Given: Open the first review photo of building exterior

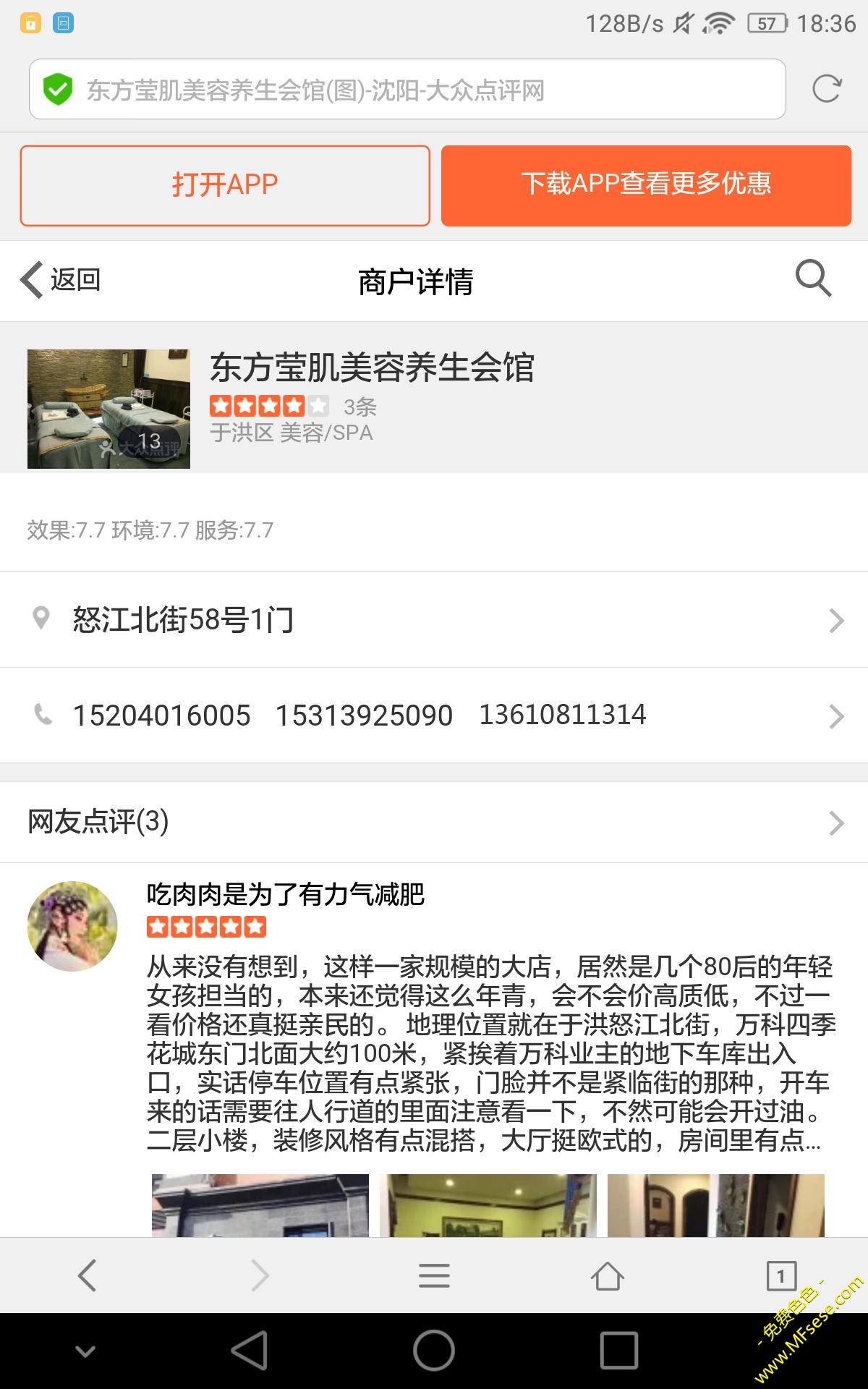Looking at the screenshot, I should point(260,1205).
